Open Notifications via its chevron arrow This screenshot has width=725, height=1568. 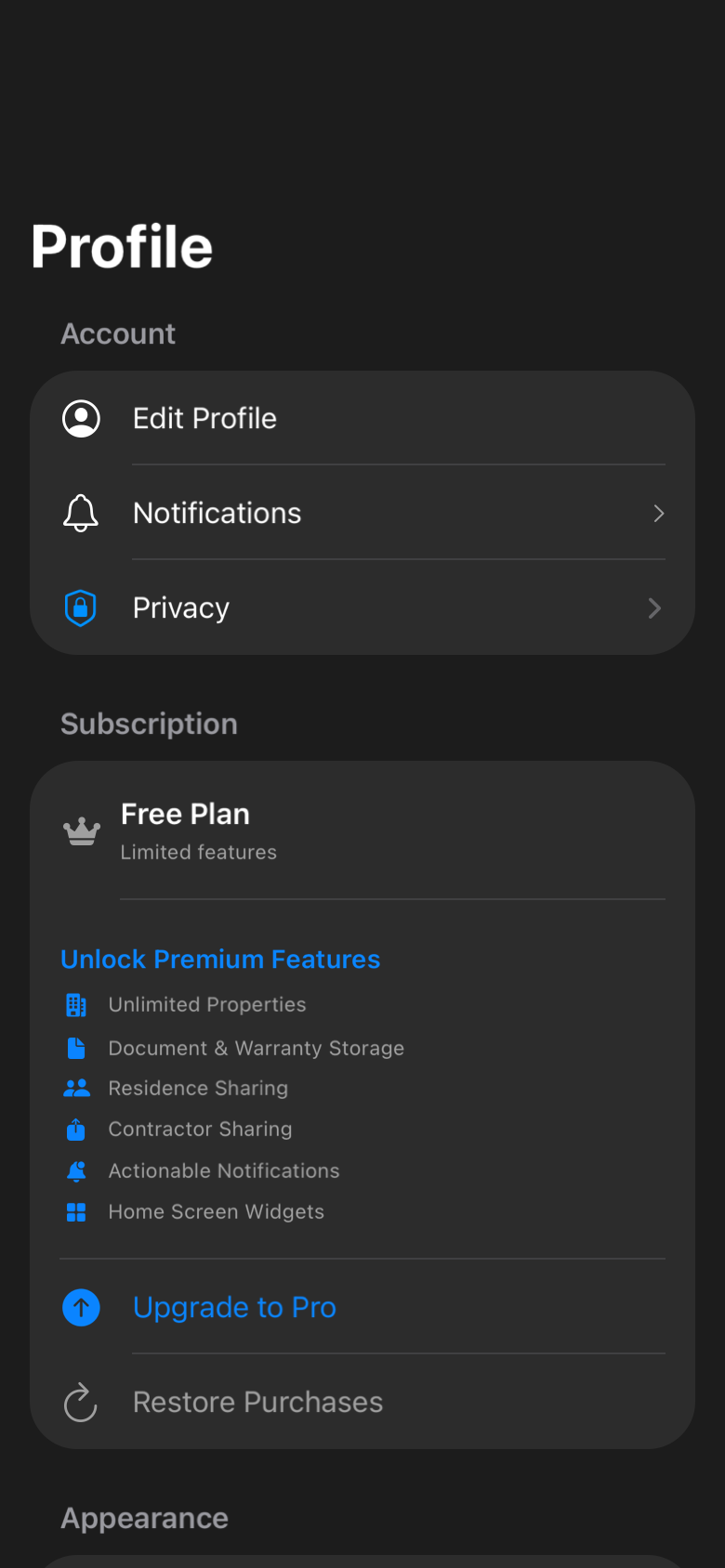pos(659,513)
